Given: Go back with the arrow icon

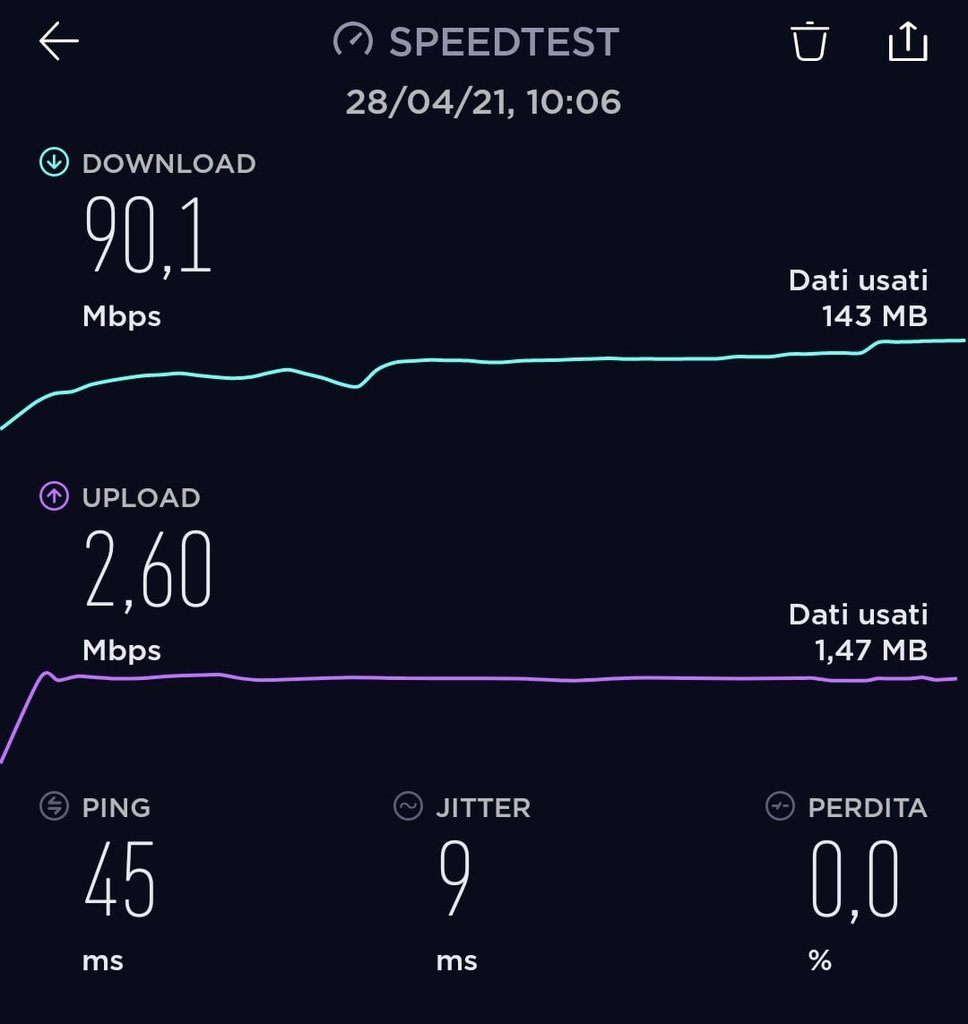Looking at the screenshot, I should tap(59, 42).
